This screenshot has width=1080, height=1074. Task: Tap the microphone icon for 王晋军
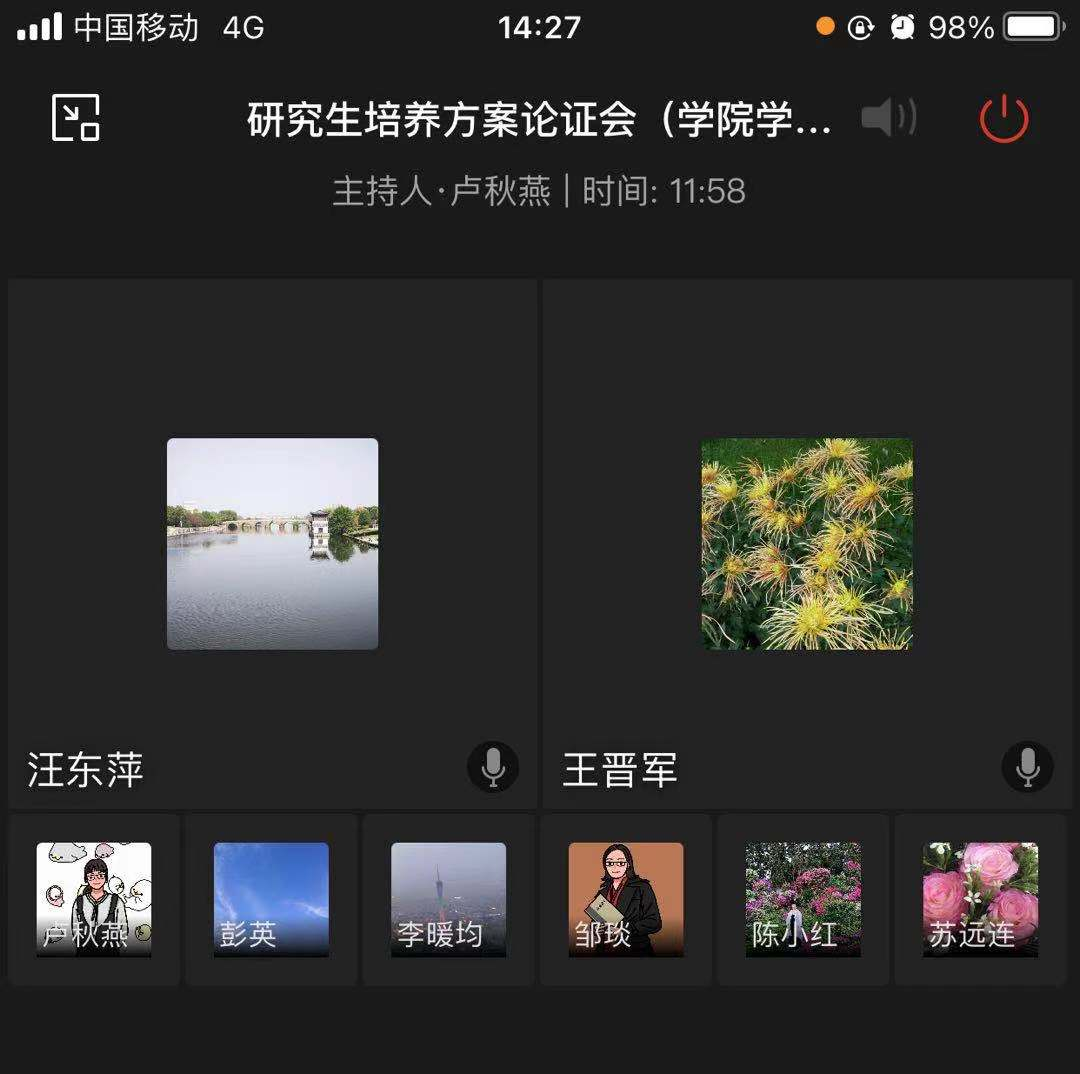point(1027,768)
